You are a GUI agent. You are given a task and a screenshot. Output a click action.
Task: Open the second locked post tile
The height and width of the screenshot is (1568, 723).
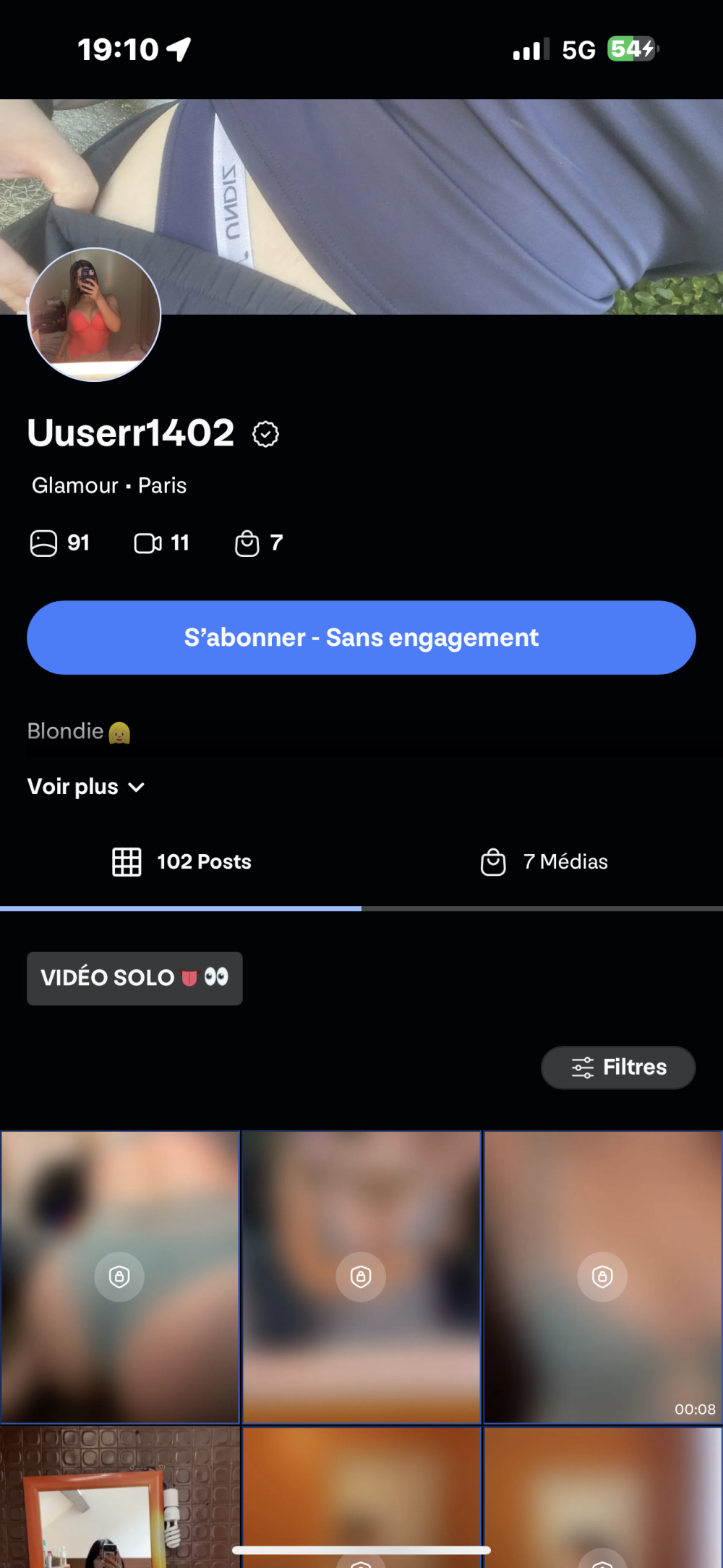[x=361, y=1277]
